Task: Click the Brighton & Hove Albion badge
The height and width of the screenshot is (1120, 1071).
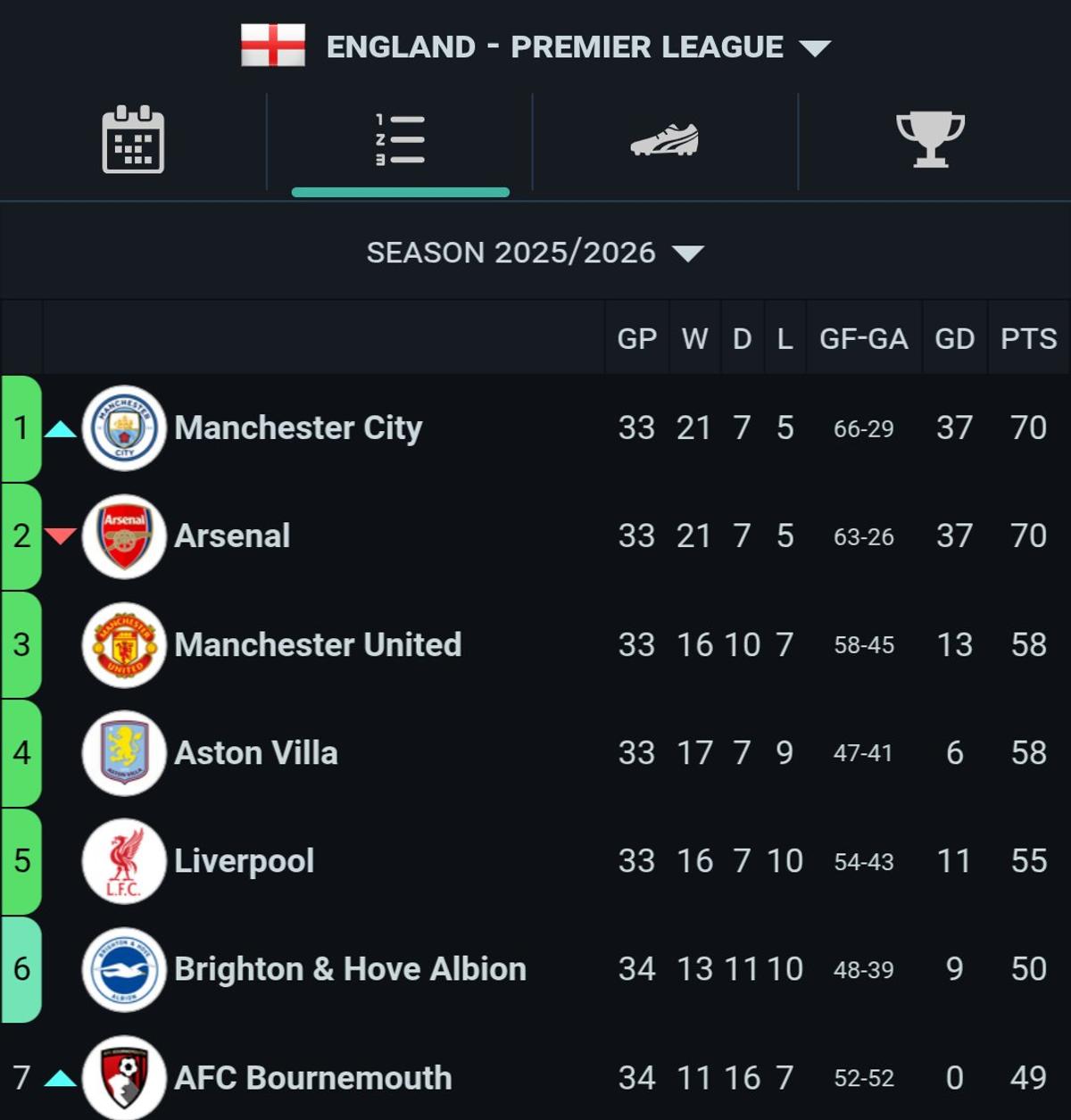Action: point(125,968)
